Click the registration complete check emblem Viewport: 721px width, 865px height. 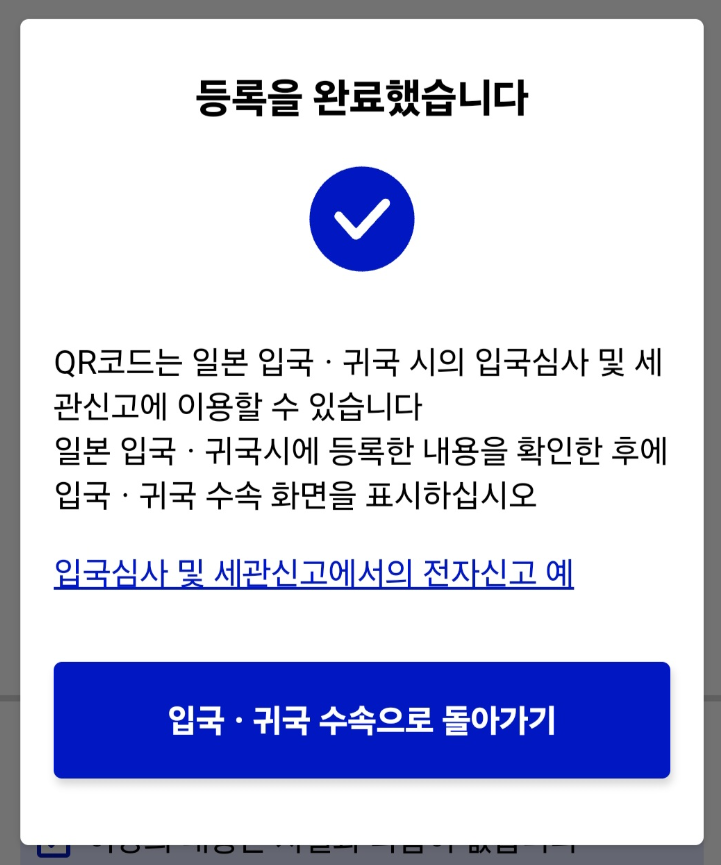[362, 218]
